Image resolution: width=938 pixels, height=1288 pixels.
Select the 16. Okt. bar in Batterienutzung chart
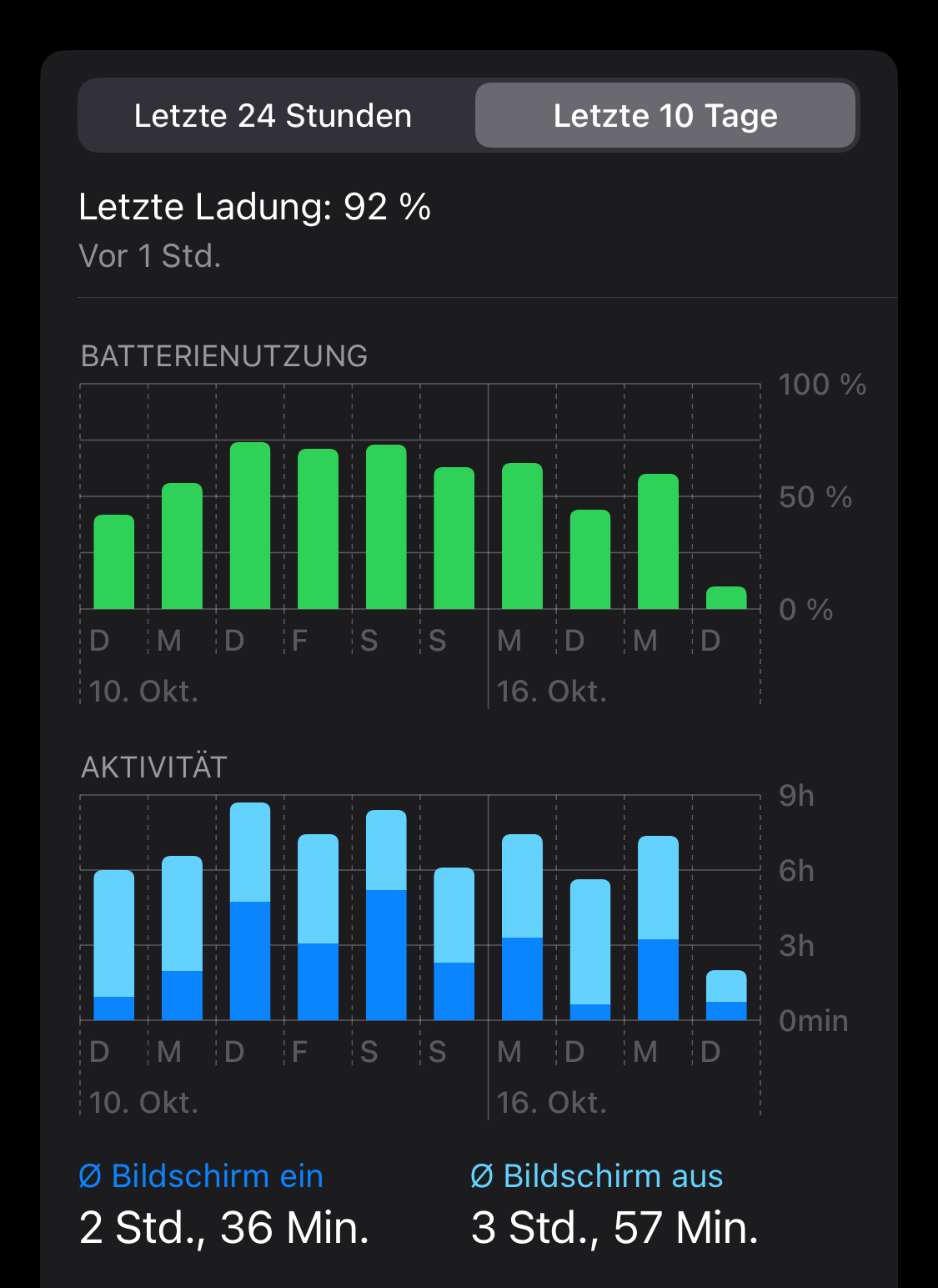(522, 536)
